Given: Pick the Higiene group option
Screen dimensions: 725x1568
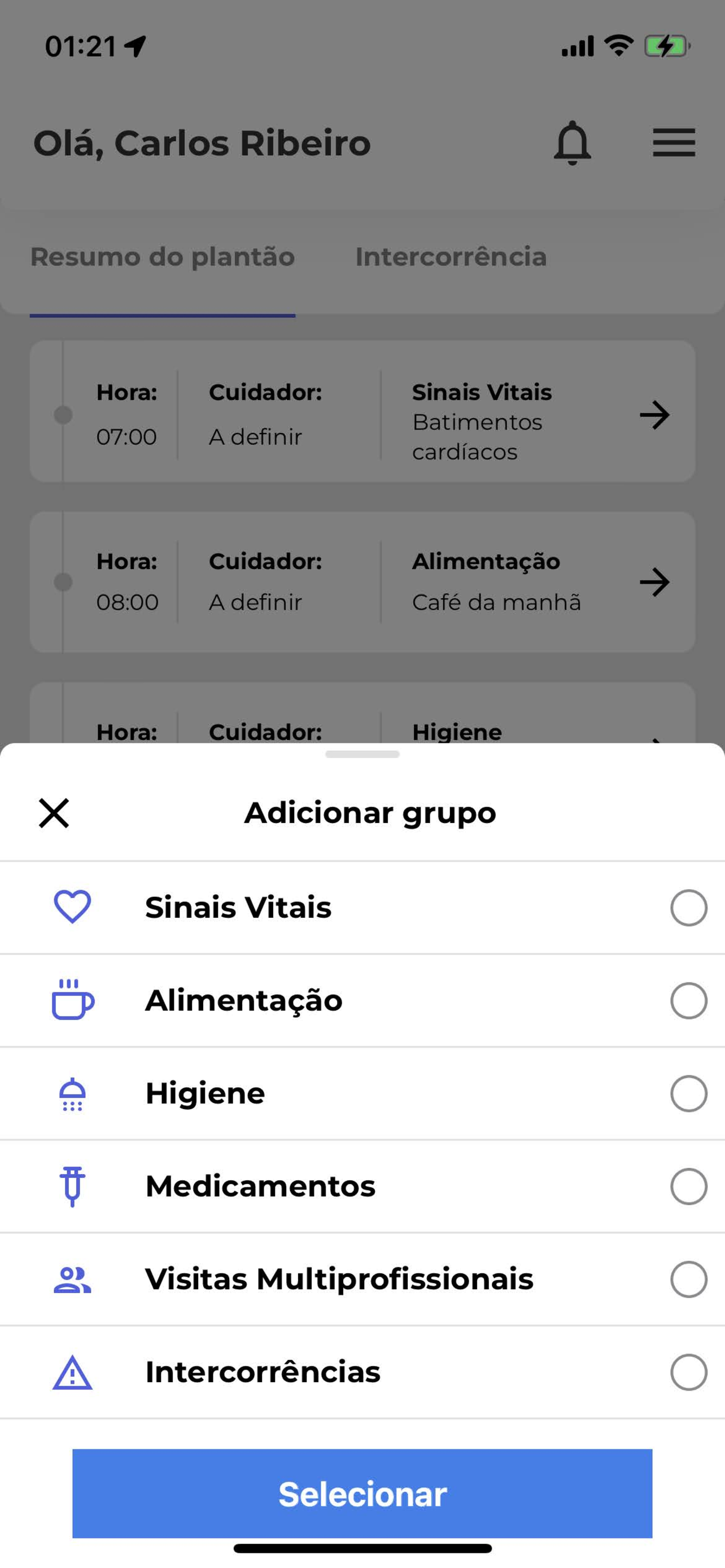Looking at the screenshot, I should pos(362,1094).
